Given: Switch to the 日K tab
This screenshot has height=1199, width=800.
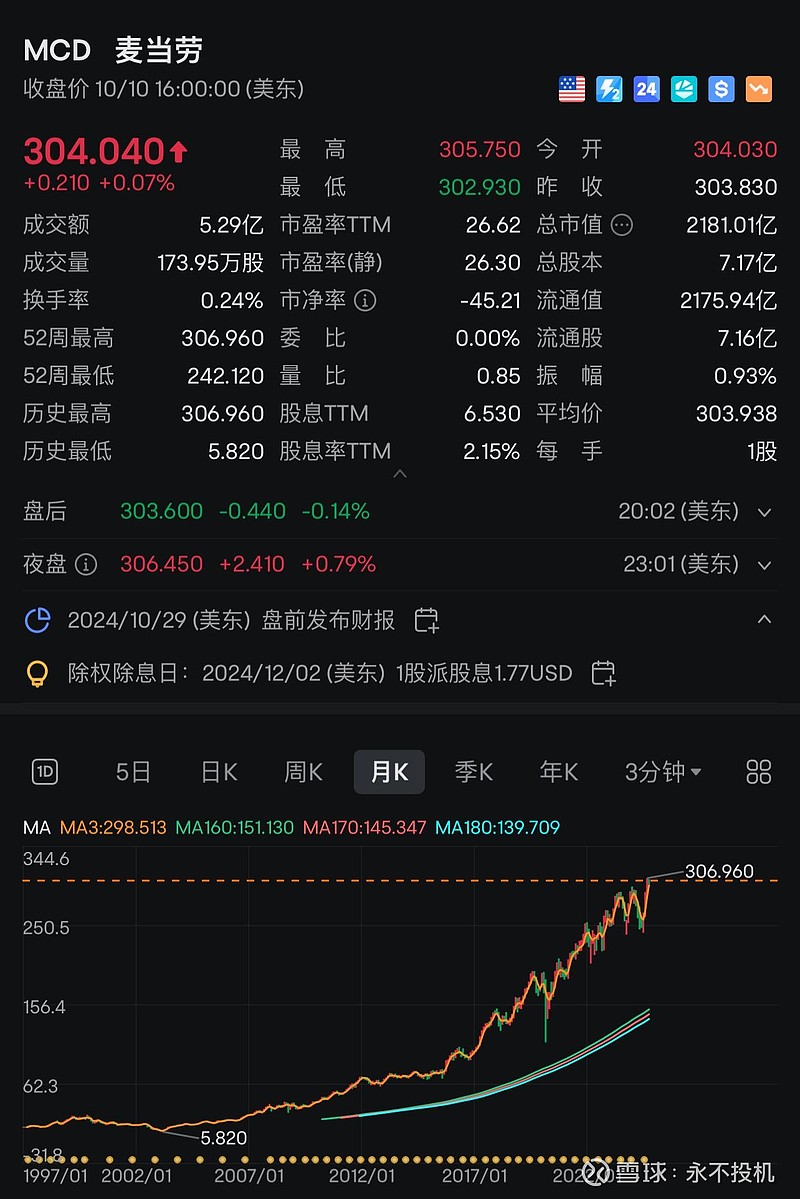Looking at the screenshot, I should coord(217,771).
